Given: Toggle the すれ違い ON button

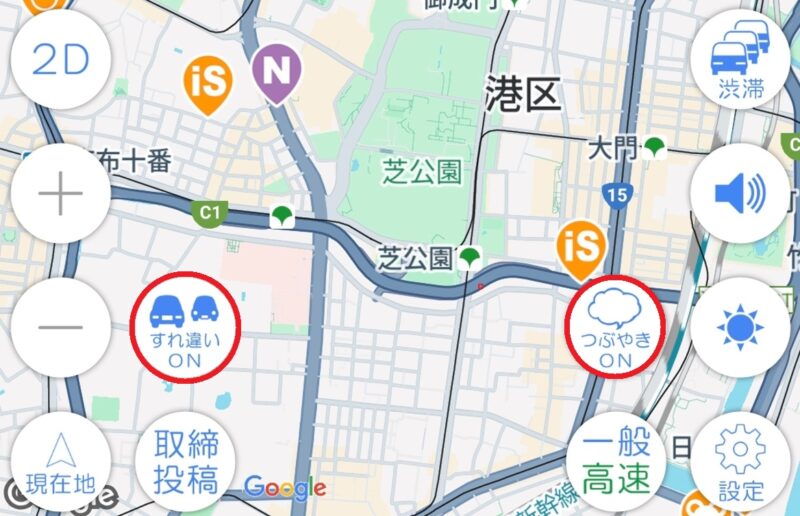Looking at the screenshot, I should click(x=186, y=327).
